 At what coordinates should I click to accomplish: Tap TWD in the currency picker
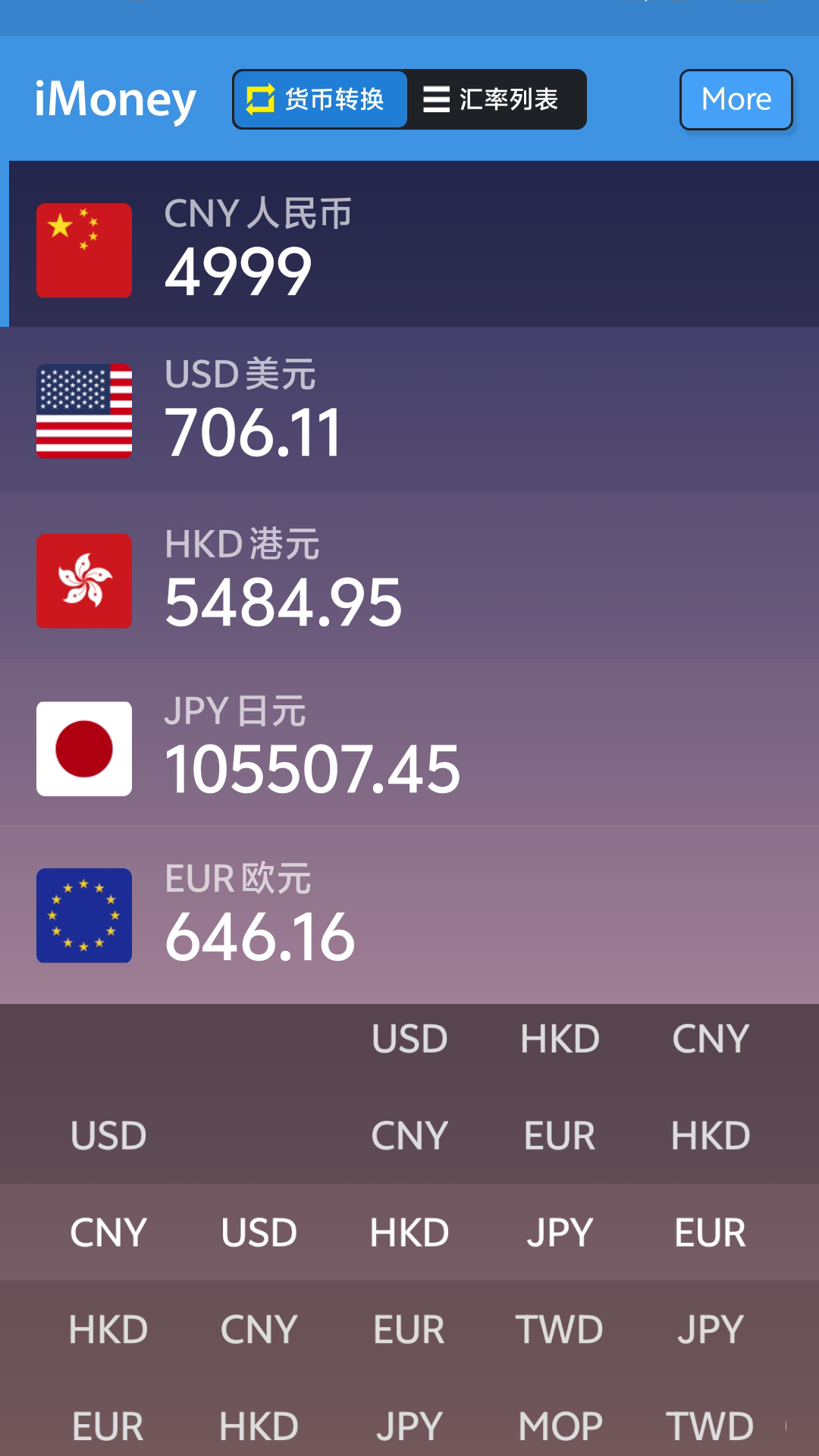[x=560, y=1329]
